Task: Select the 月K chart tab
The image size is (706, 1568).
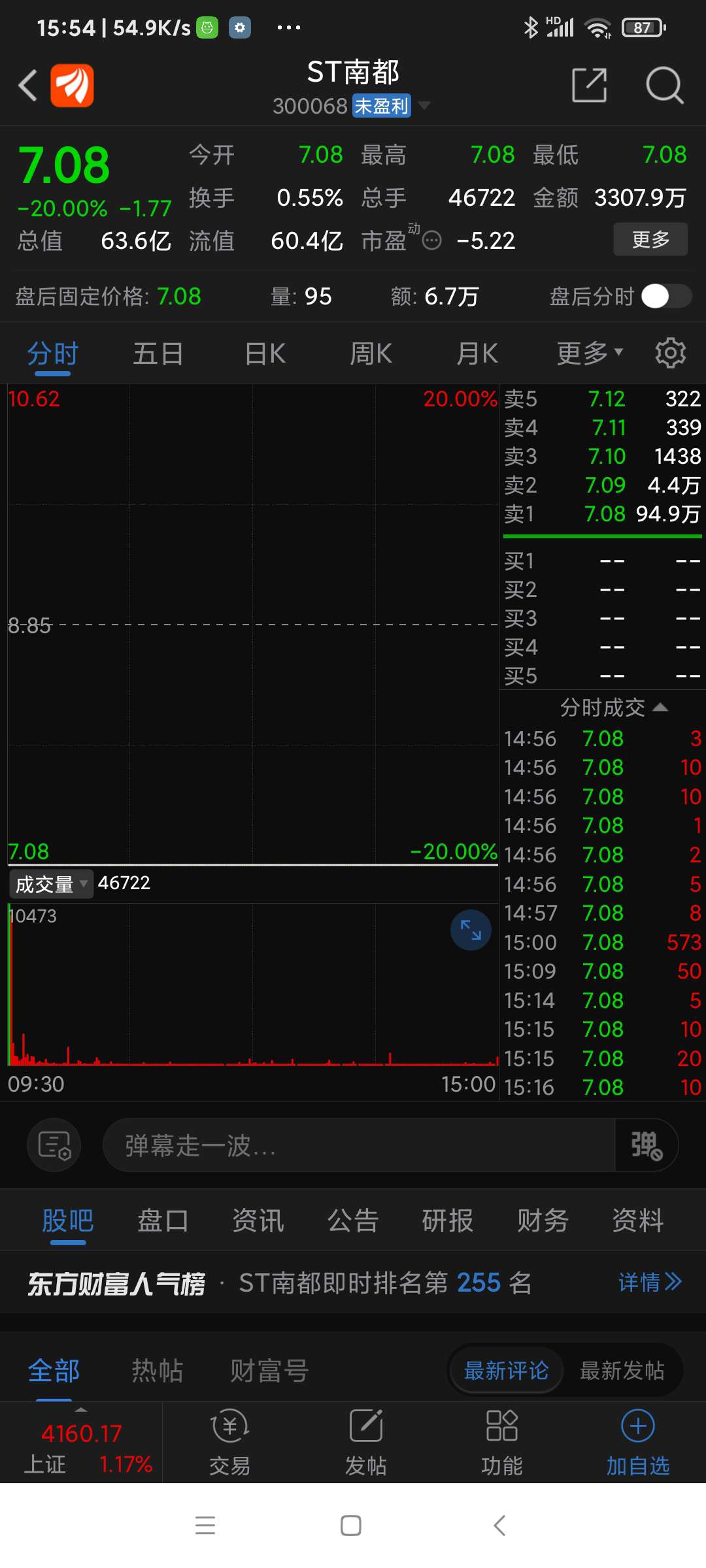Action: (x=477, y=353)
